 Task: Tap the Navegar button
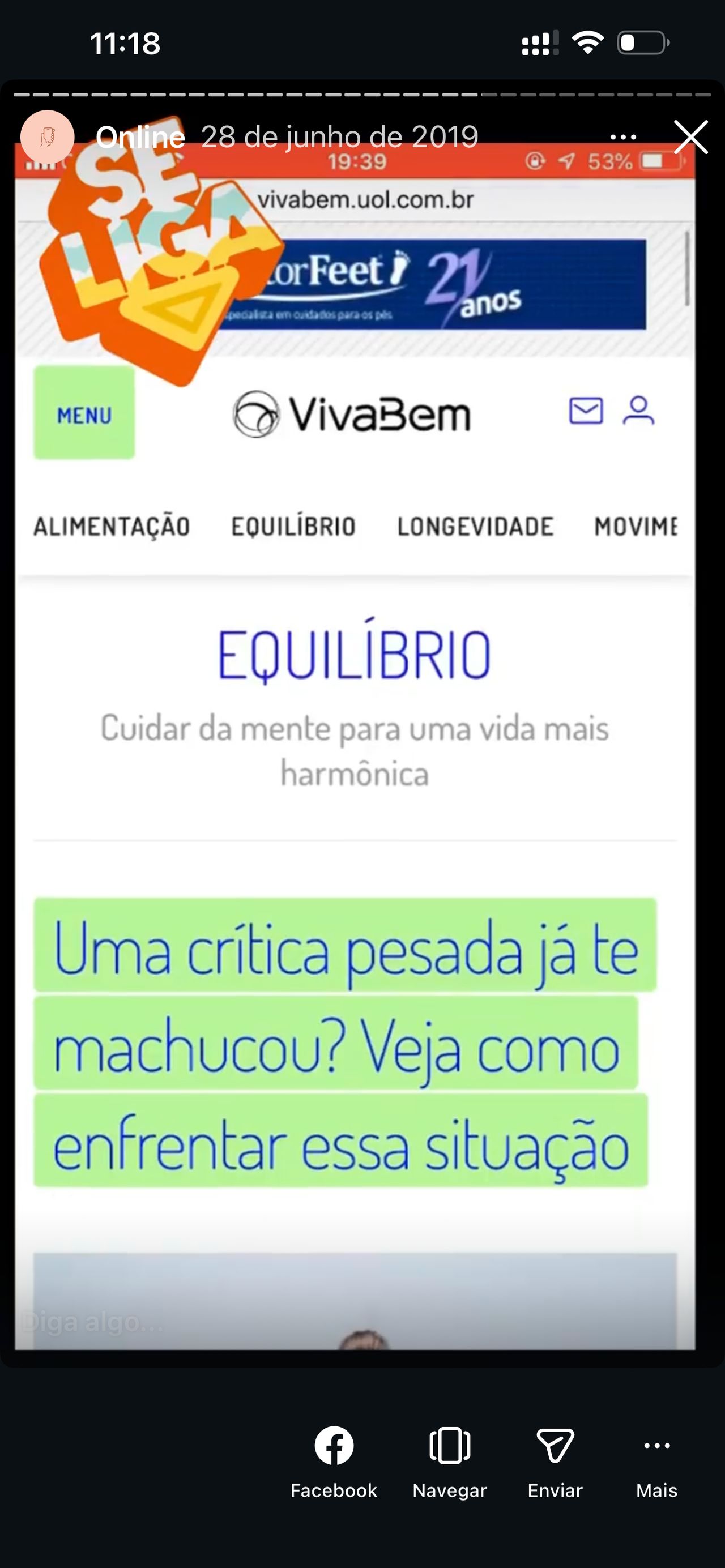pyautogui.click(x=450, y=1462)
